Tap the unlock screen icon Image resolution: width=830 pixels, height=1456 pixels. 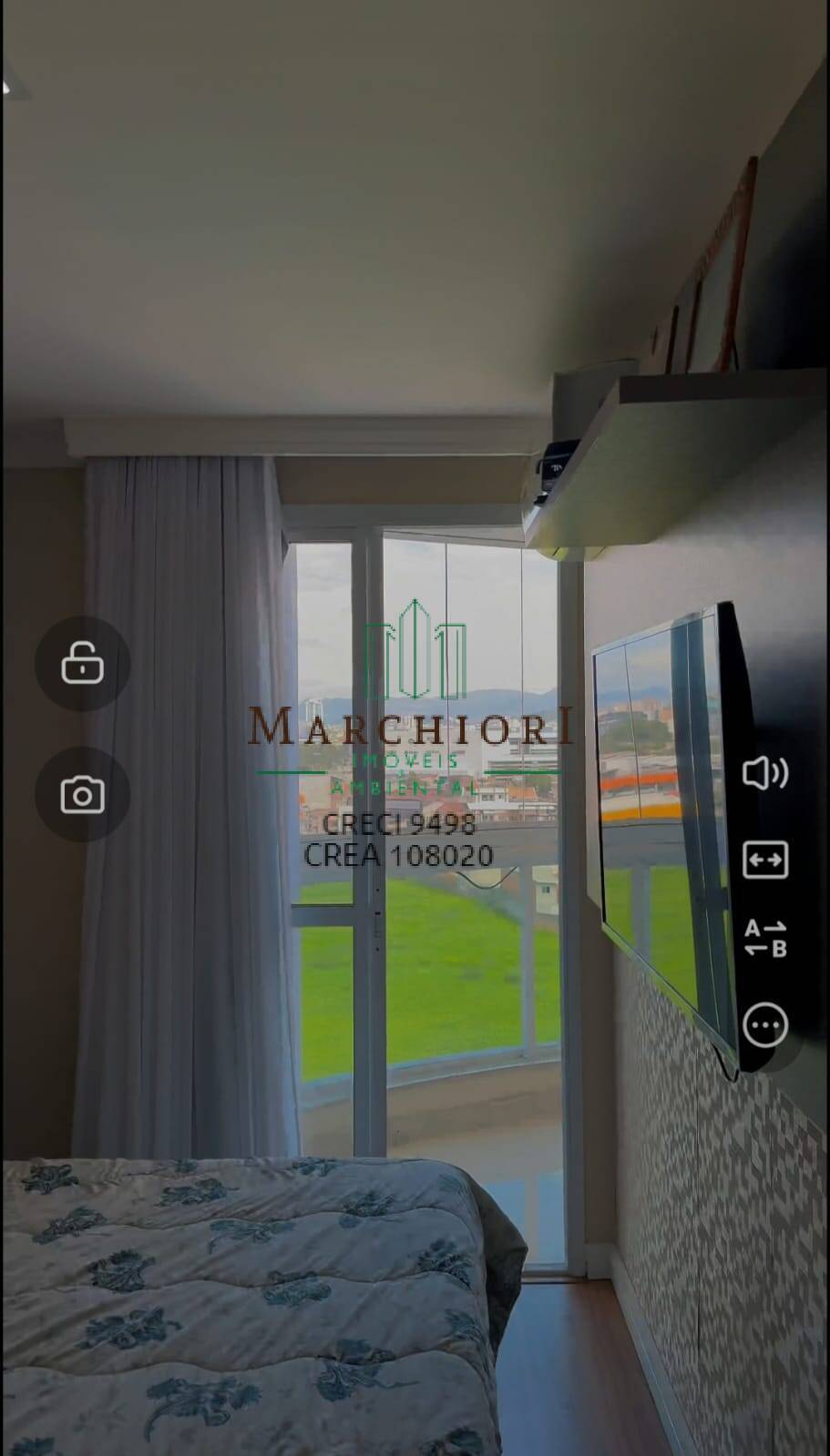coord(82,663)
